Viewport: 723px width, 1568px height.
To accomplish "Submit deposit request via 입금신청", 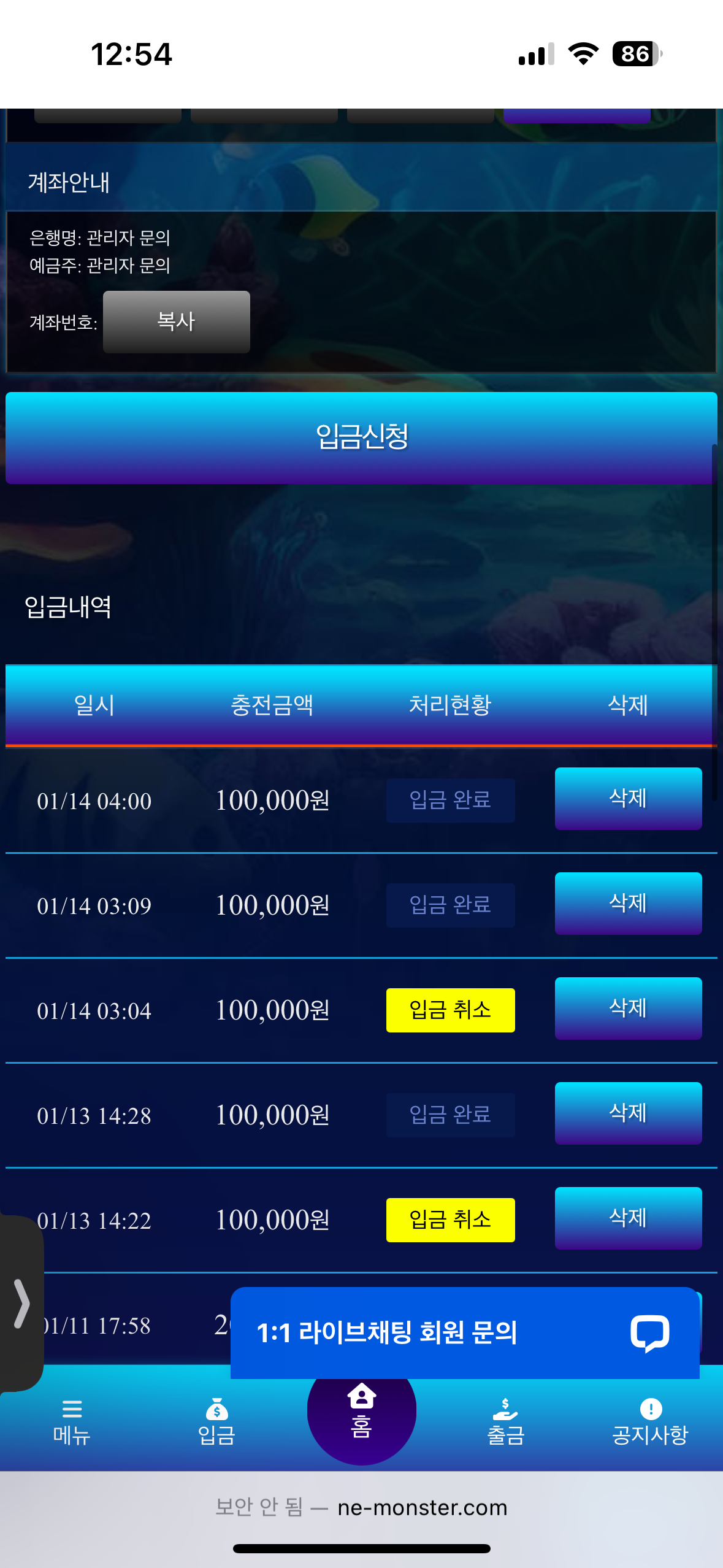I will point(361,437).
